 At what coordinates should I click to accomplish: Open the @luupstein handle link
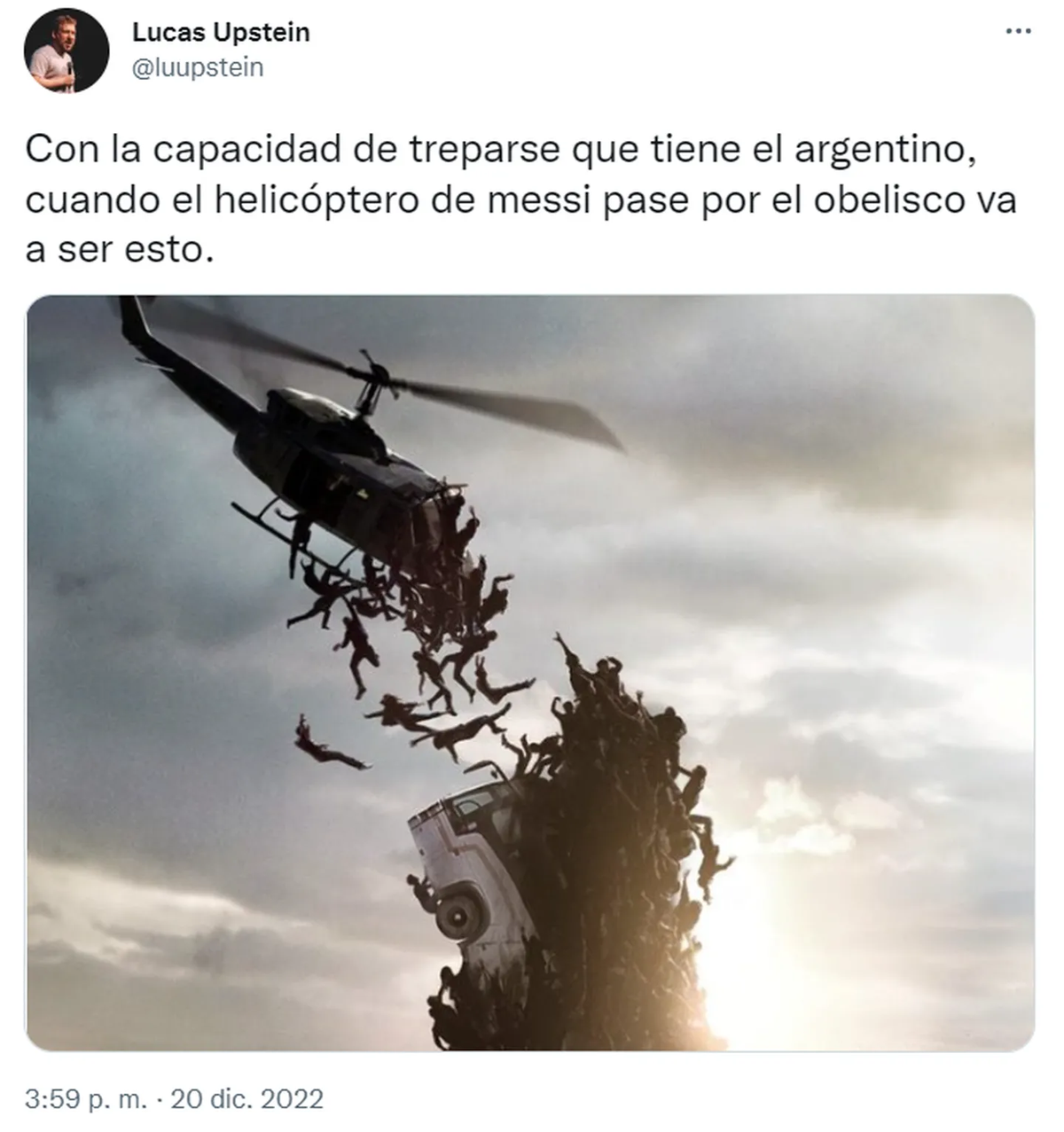198,68
